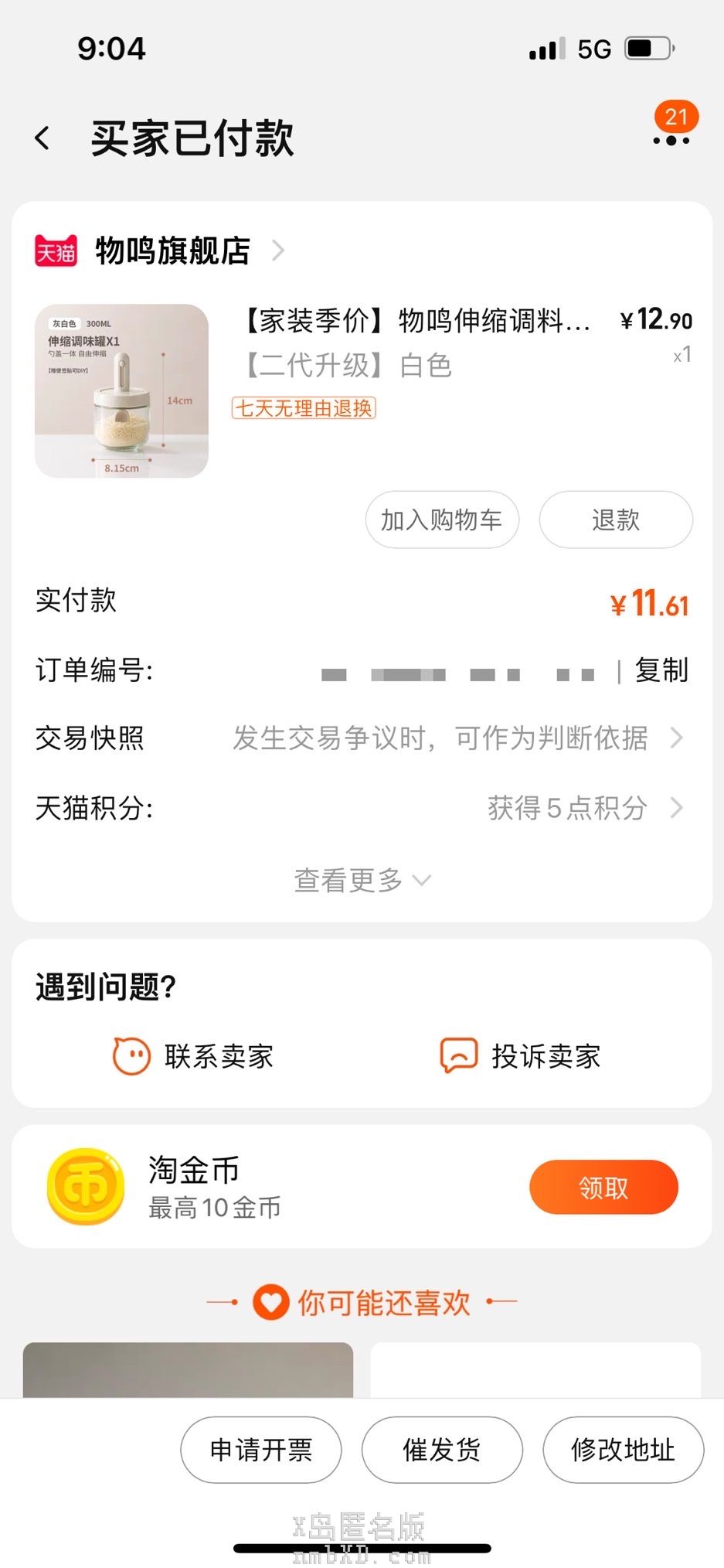This screenshot has width=724, height=1568.
Task: View the 伸缩调料罐 product image
Action: pos(121,390)
